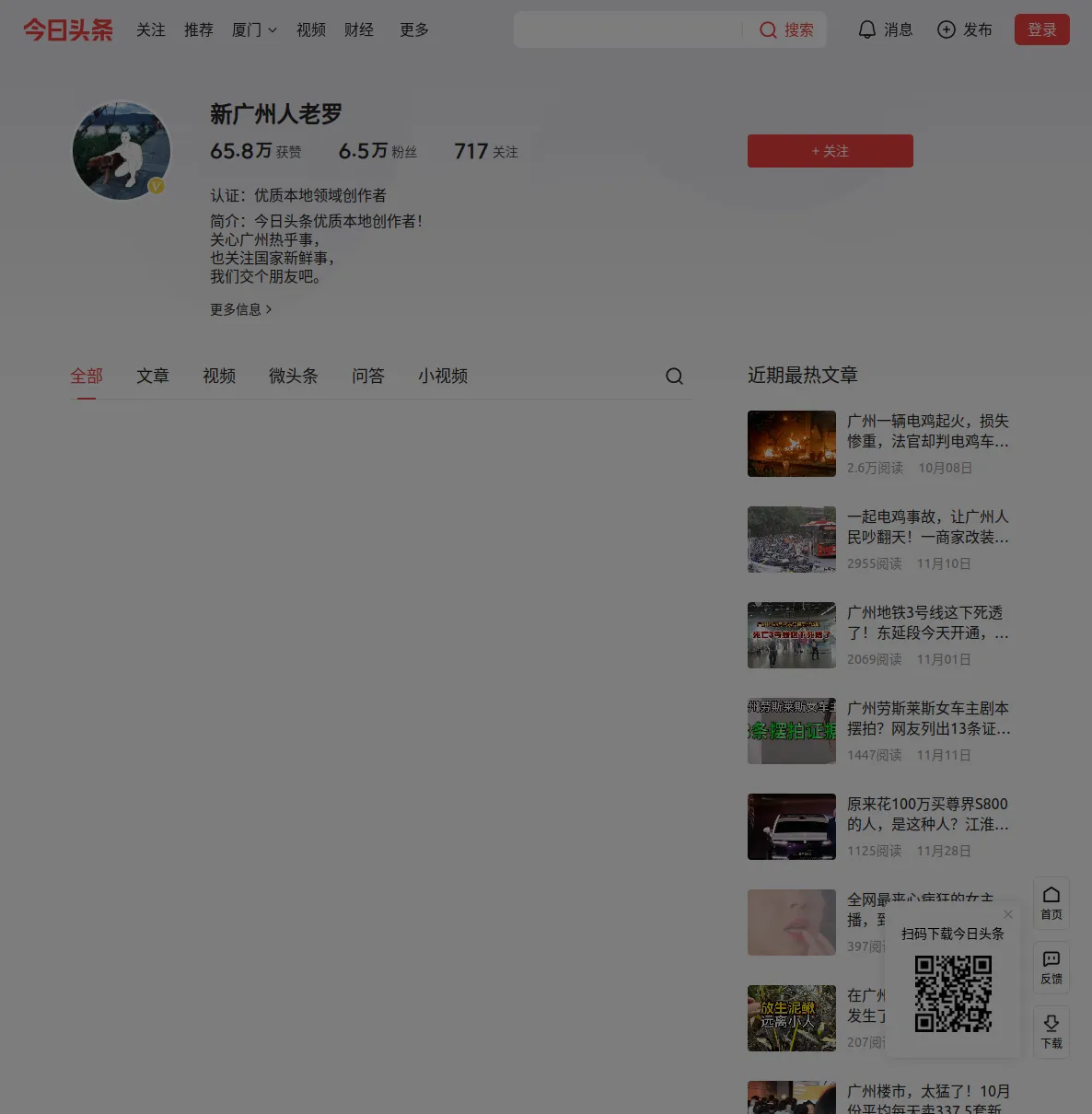Image resolution: width=1092 pixels, height=1114 pixels.
Task: Open the 更多 menu in the top navigation
Action: tap(413, 29)
